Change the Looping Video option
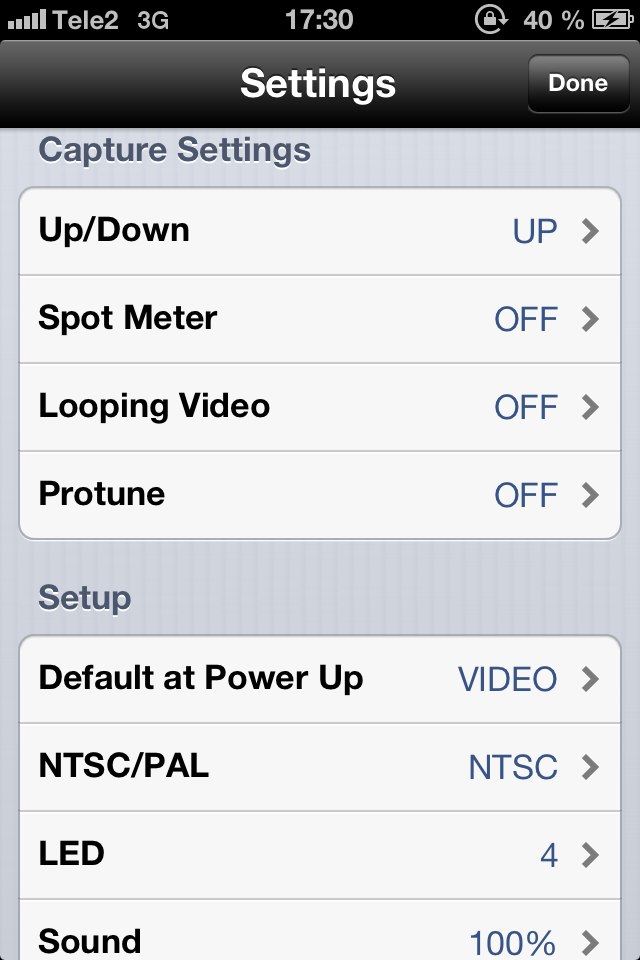Screen dimensions: 640x960 pyautogui.click(x=320, y=407)
